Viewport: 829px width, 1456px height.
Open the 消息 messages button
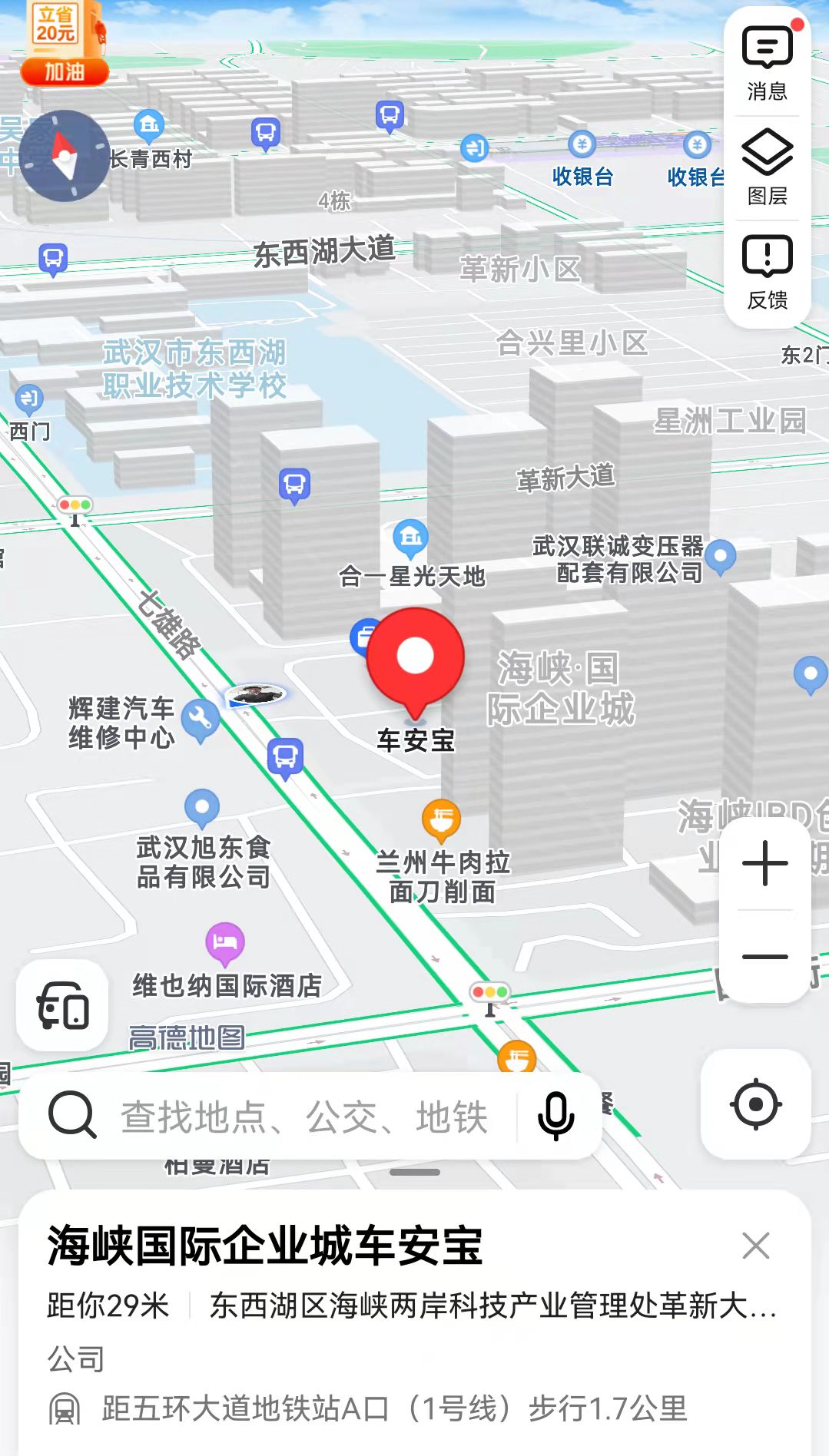(x=767, y=64)
